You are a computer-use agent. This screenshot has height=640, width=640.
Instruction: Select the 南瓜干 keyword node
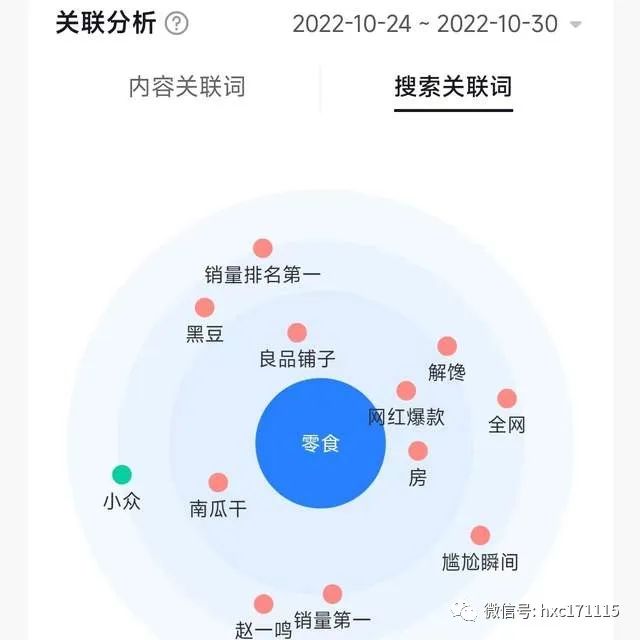[x=218, y=483]
